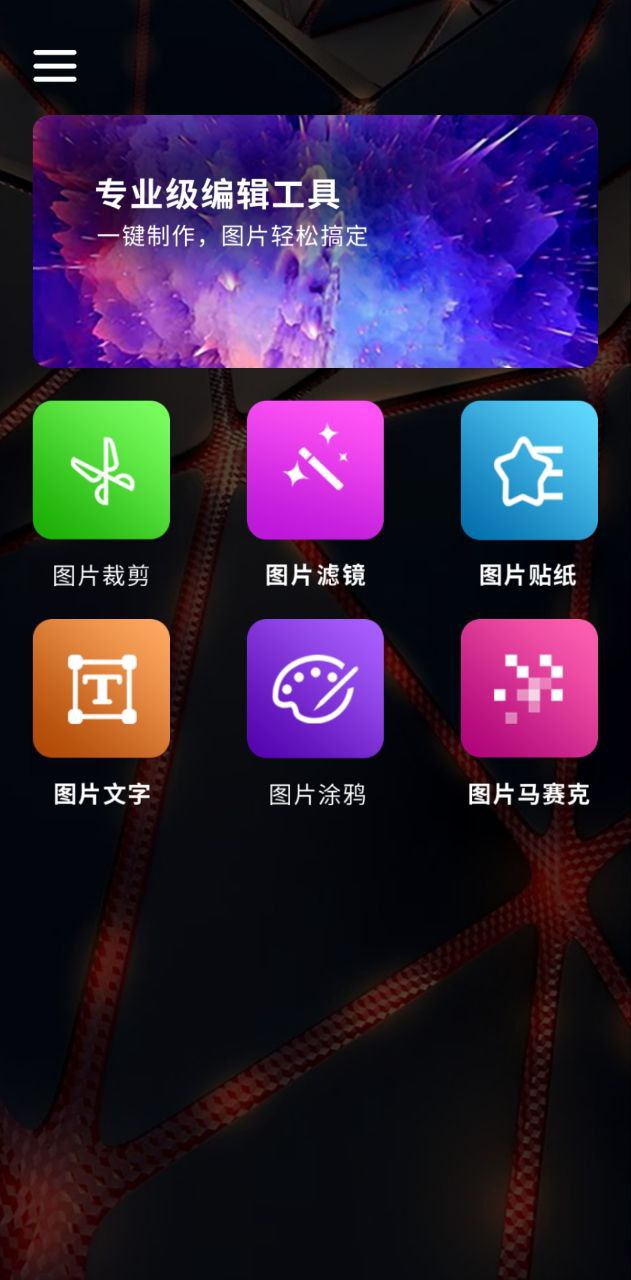Image resolution: width=631 pixels, height=1280 pixels.
Task: Open the 图片裁剪 crop tool
Action: point(101,470)
